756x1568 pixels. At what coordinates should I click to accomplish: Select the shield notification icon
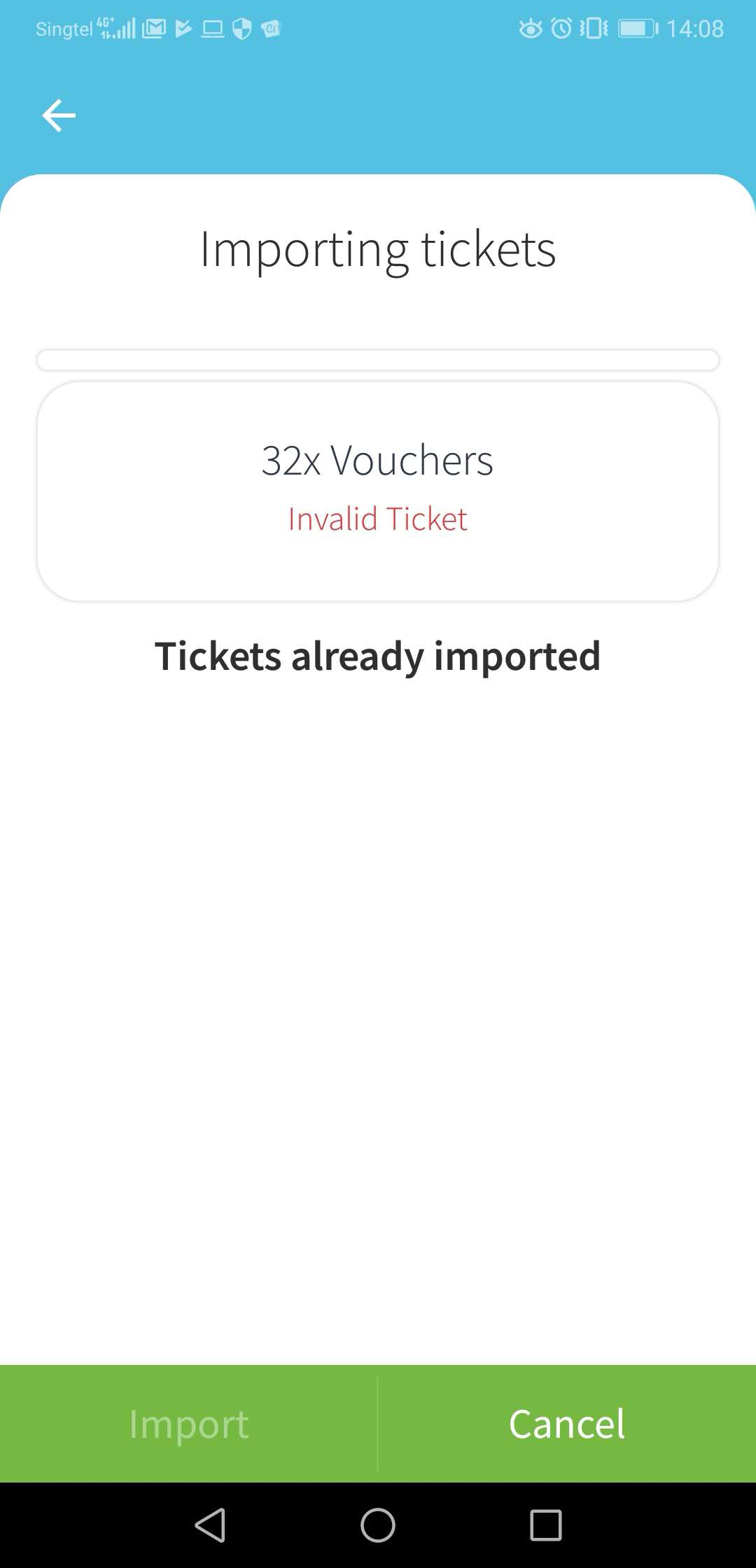coord(241,28)
